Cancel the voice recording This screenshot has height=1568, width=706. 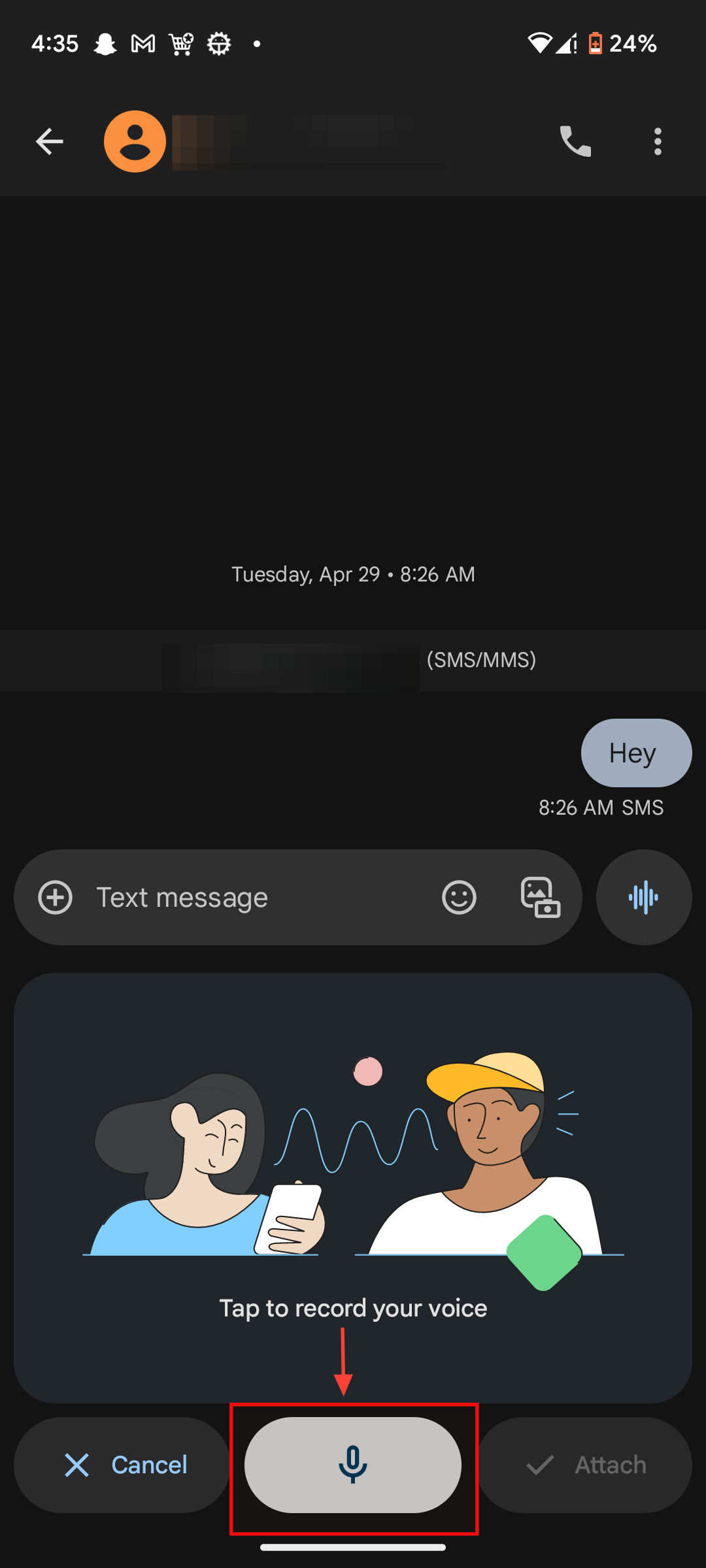(123, 1465)
